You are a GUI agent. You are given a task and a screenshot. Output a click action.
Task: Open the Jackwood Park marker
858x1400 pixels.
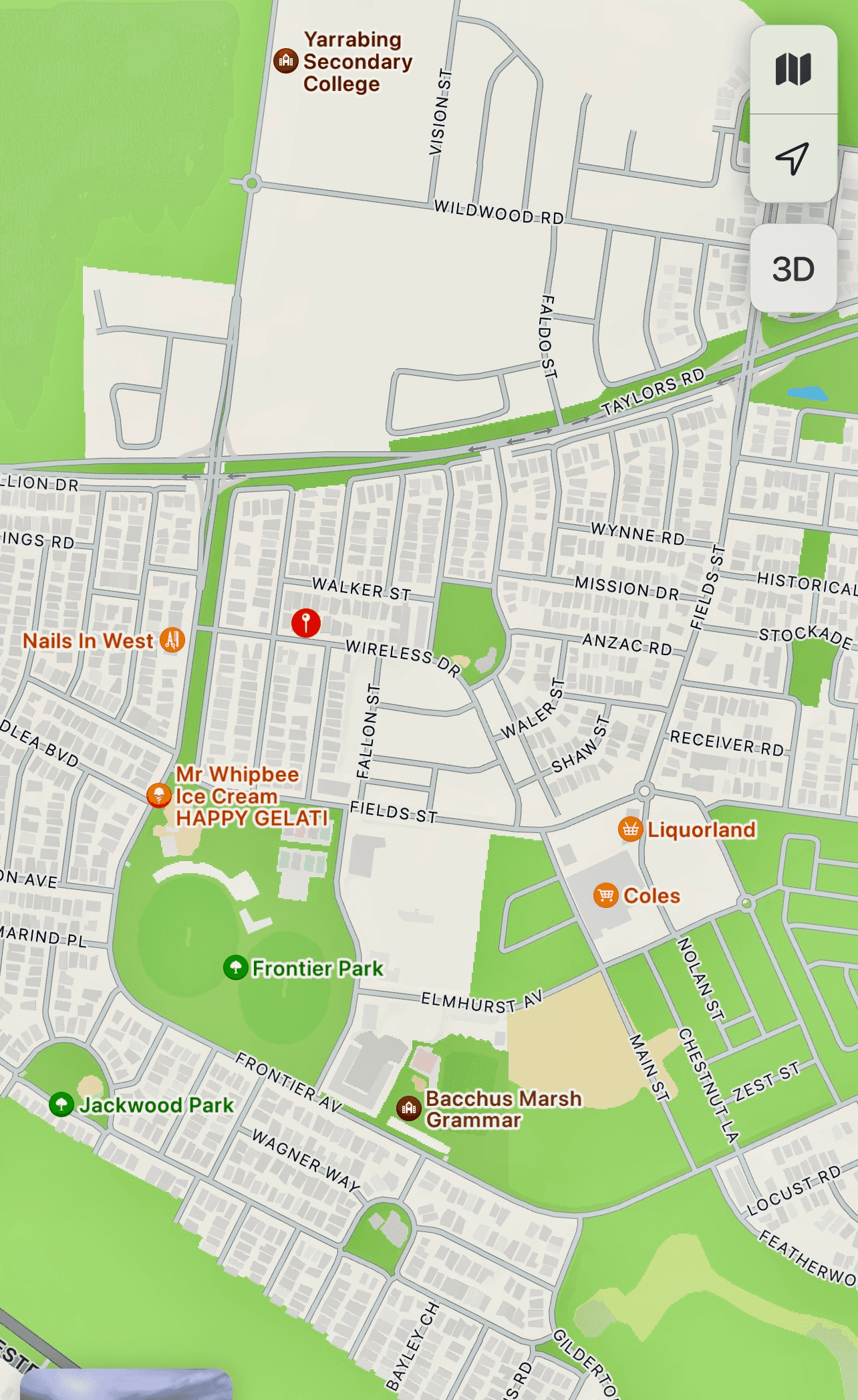coord(61,1104)
